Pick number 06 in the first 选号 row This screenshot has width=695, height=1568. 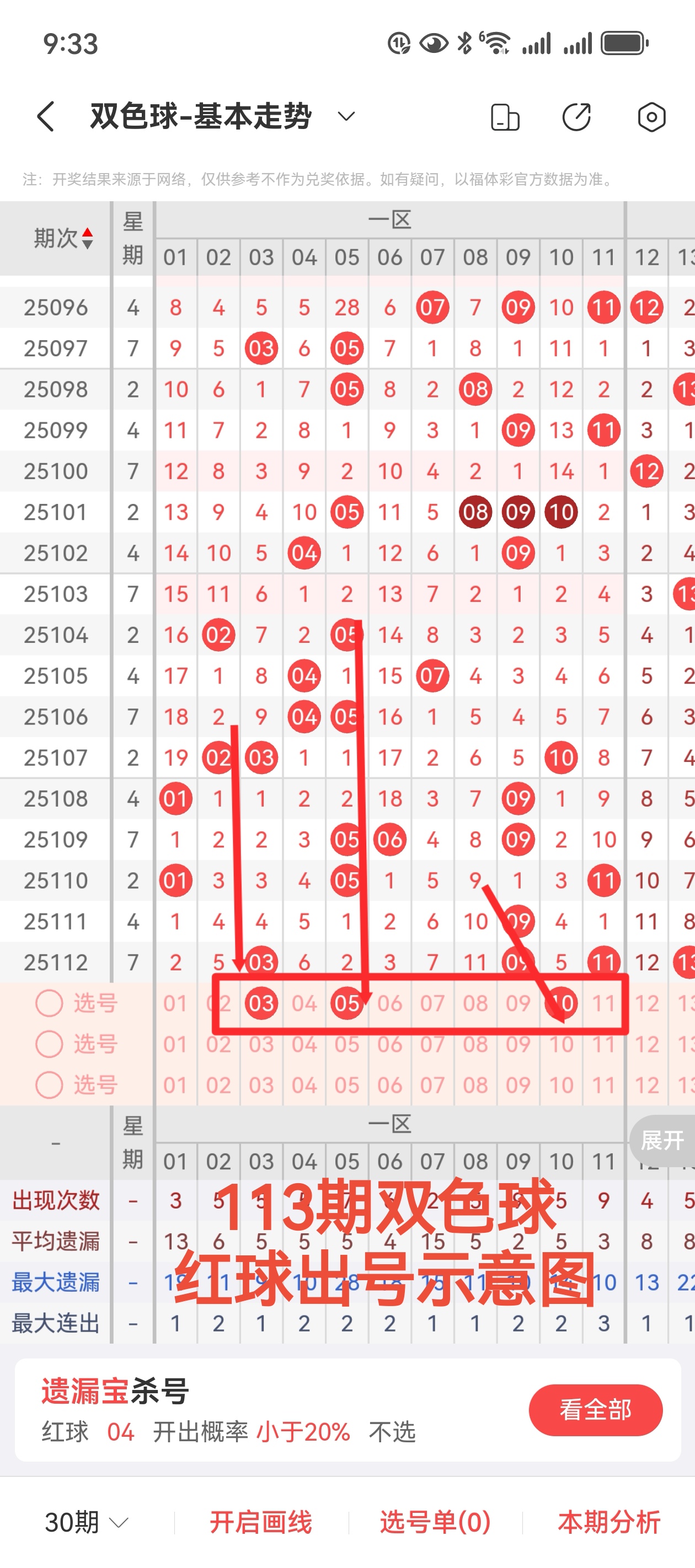[x=390, y=1003]
